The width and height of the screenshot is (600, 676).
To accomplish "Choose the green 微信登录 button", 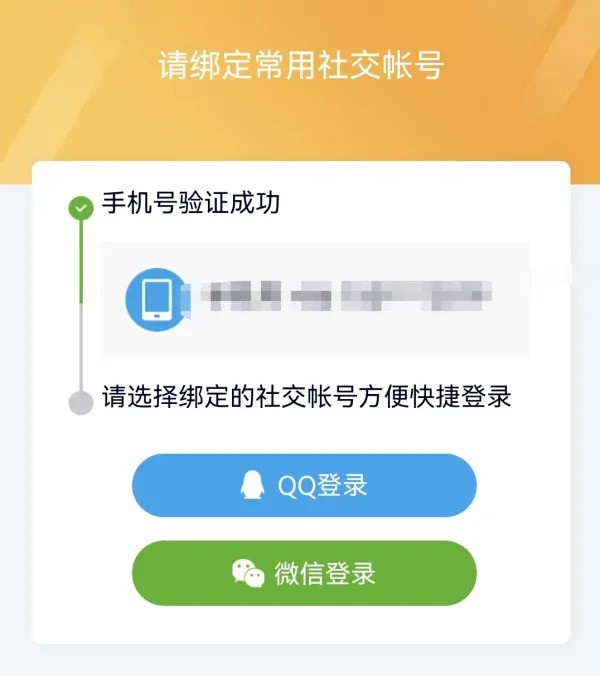I will click(304, 573).
